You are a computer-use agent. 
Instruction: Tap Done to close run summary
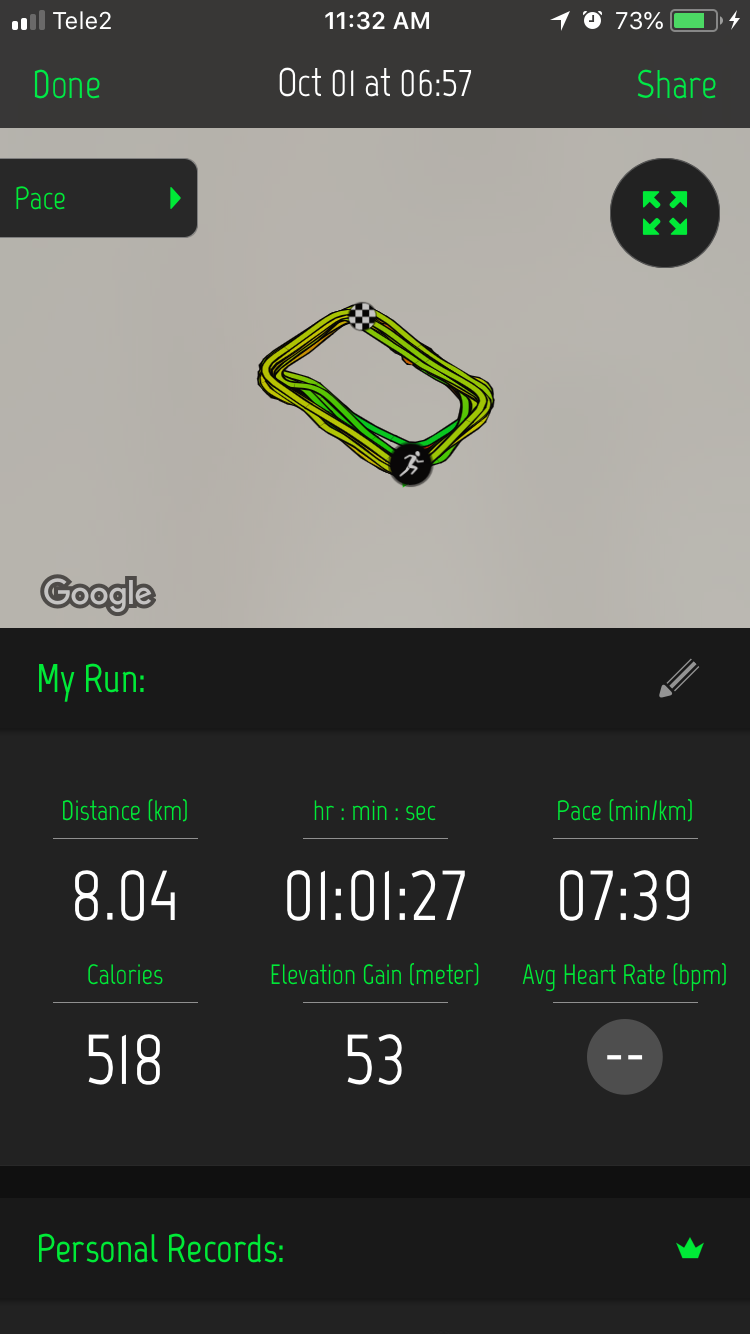click(x=66, y=85)
